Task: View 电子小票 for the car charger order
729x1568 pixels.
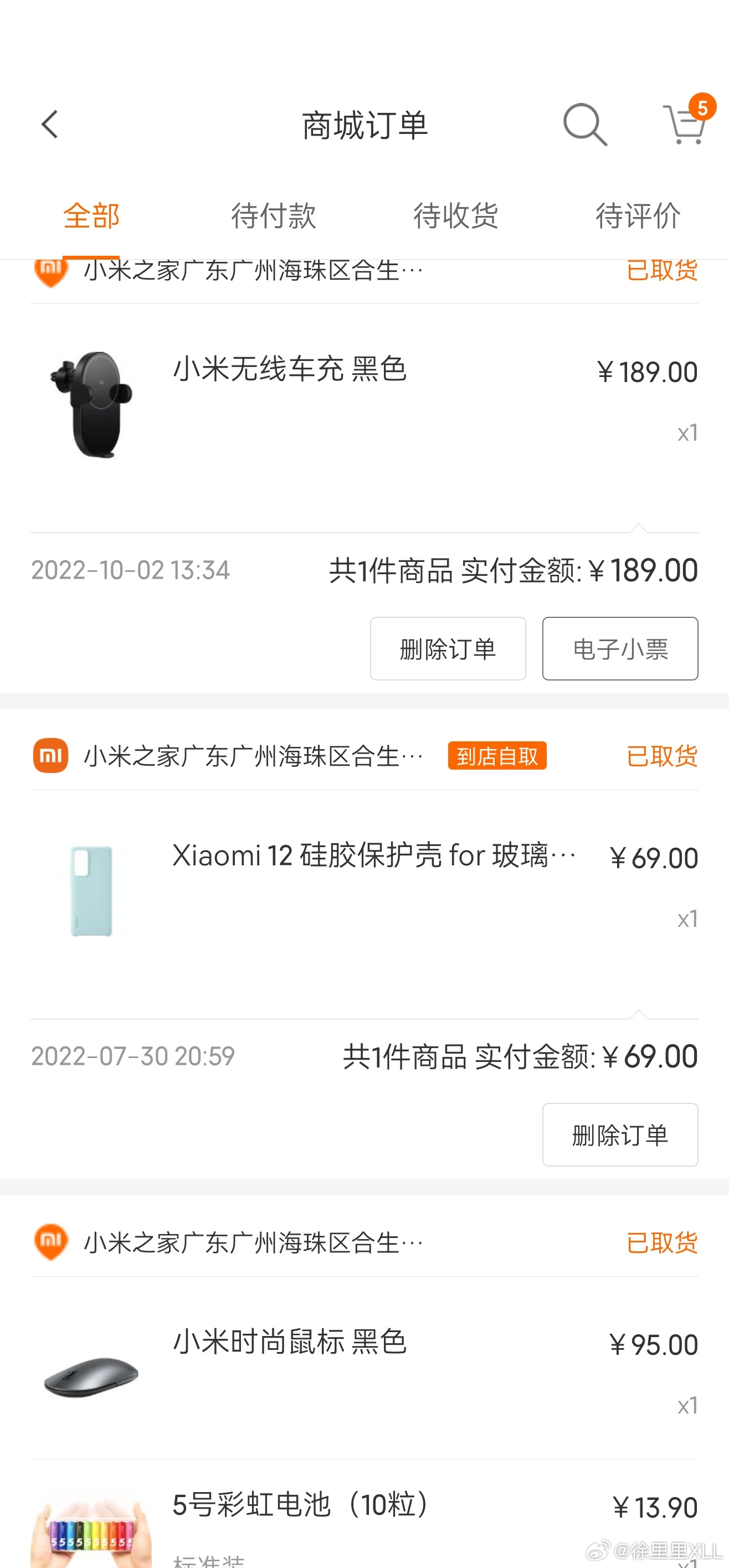Action: [620, 649]
